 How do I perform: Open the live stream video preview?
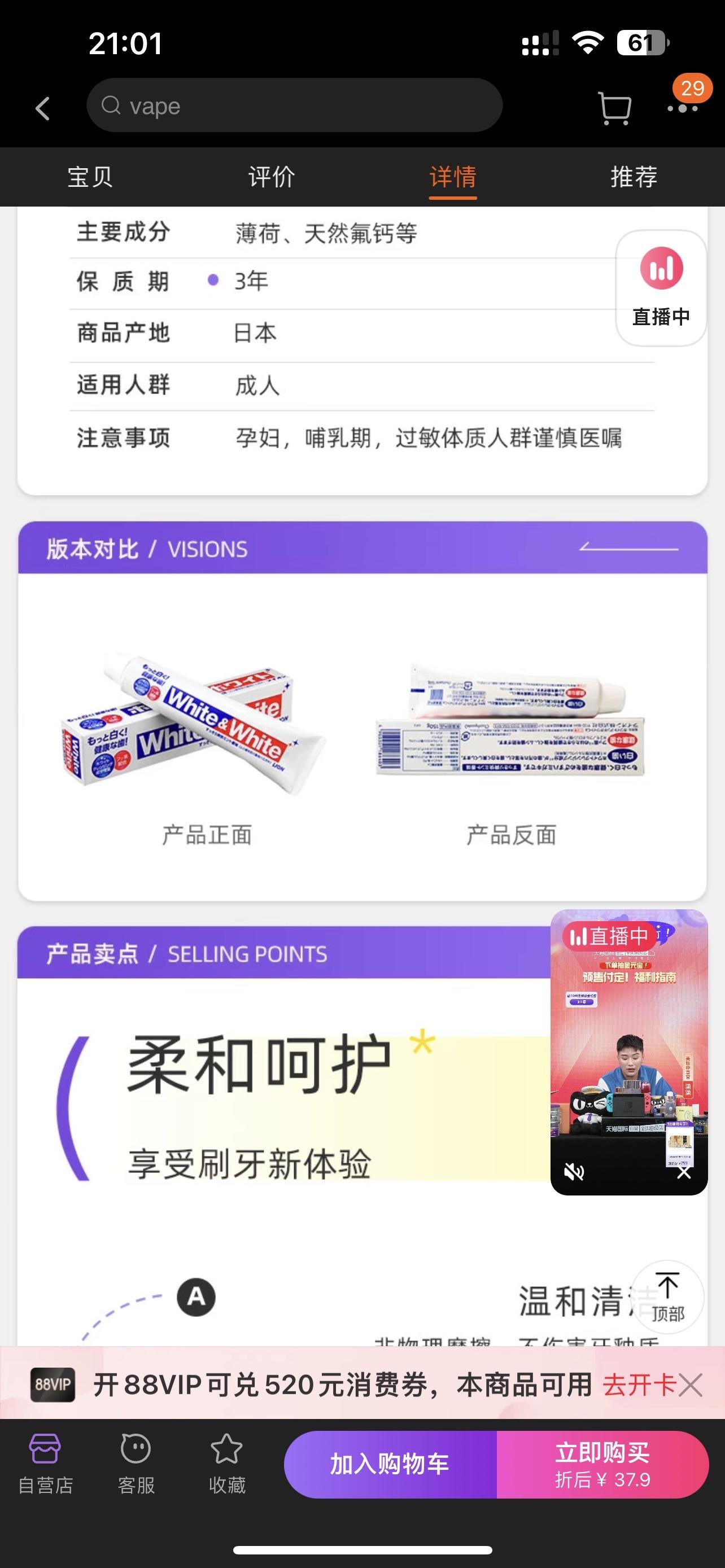[629, 1047]
